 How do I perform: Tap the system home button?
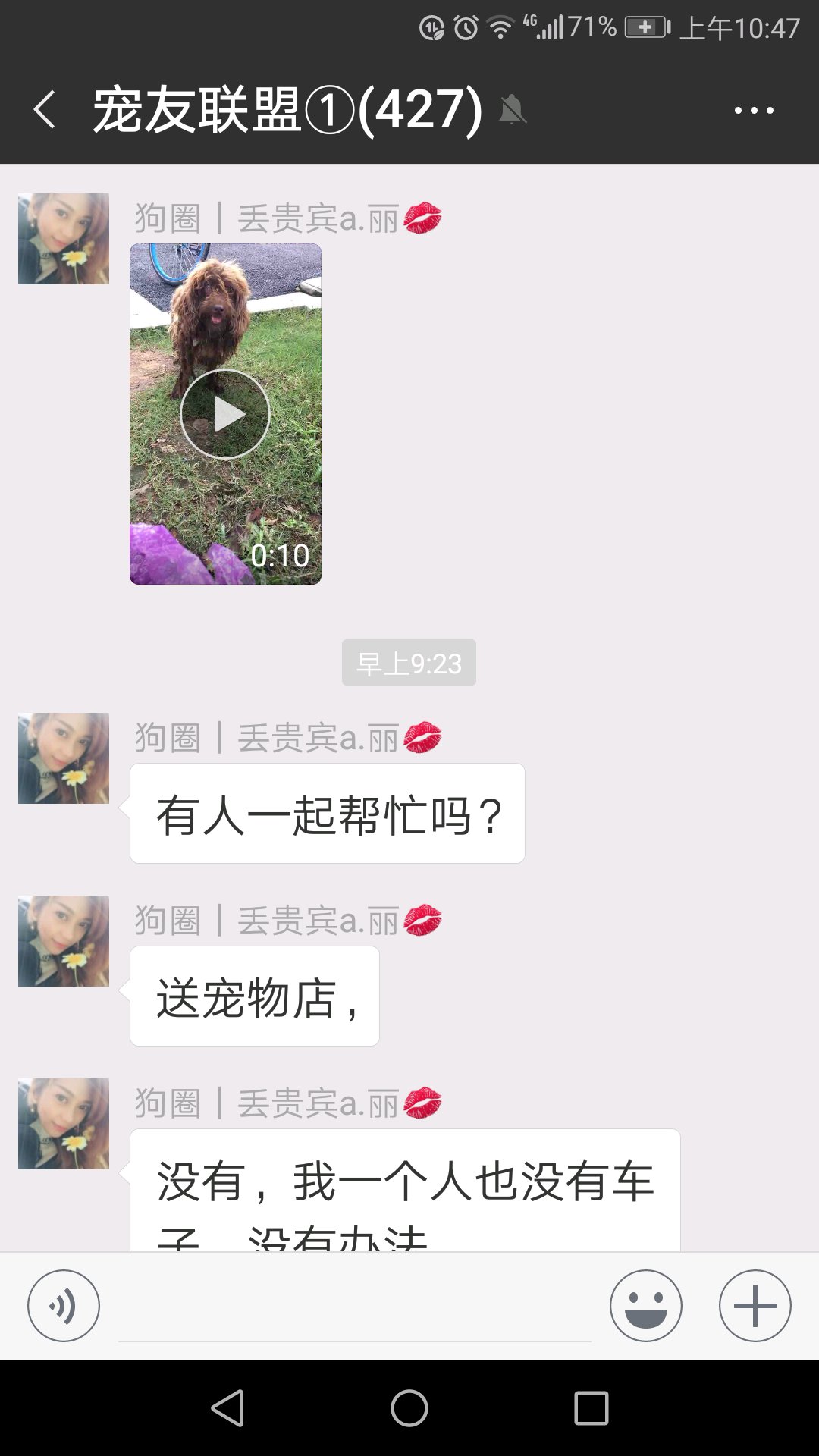click(409, 1408)
